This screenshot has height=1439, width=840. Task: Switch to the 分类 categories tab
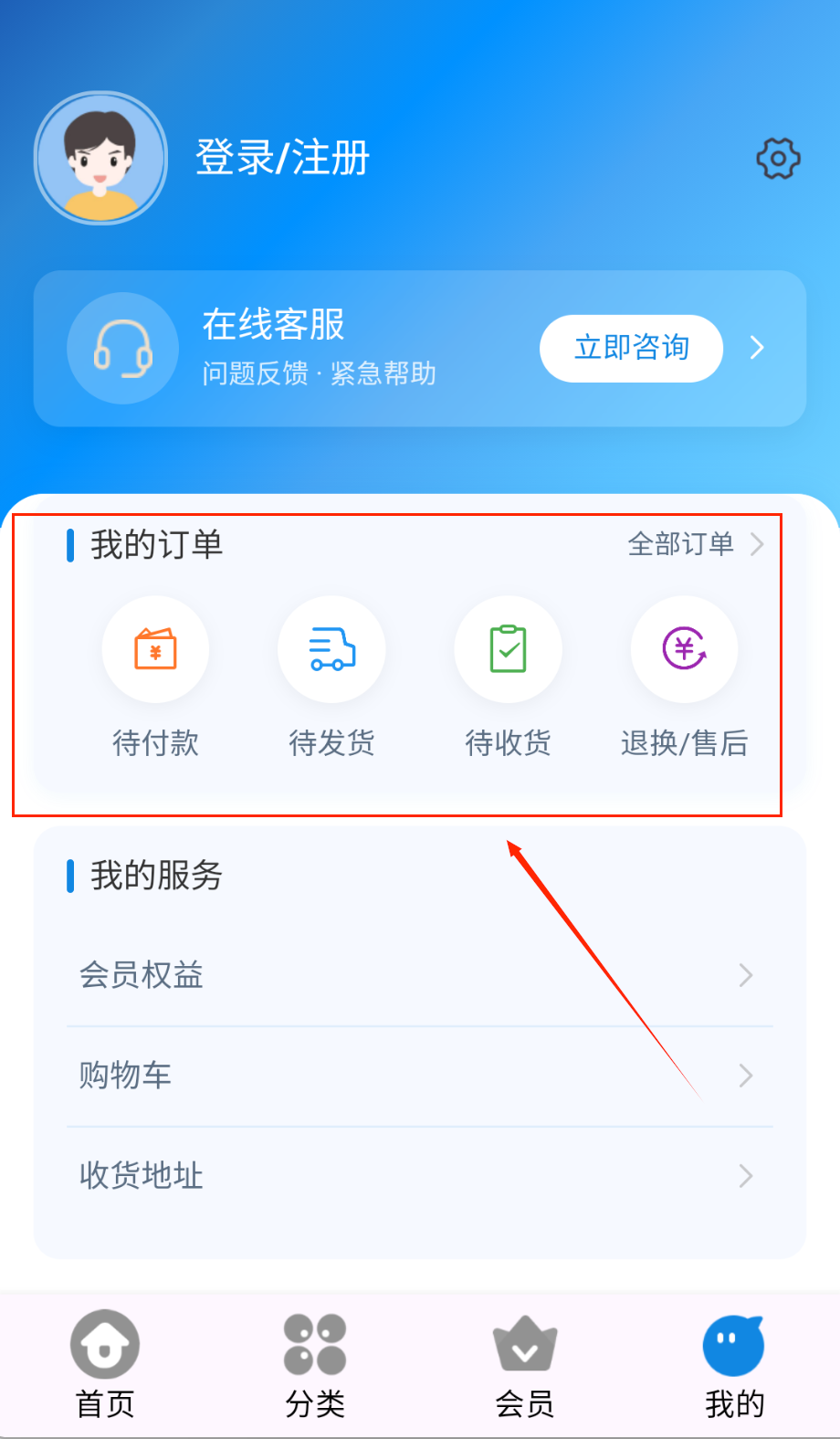[x=315, y=1364]
